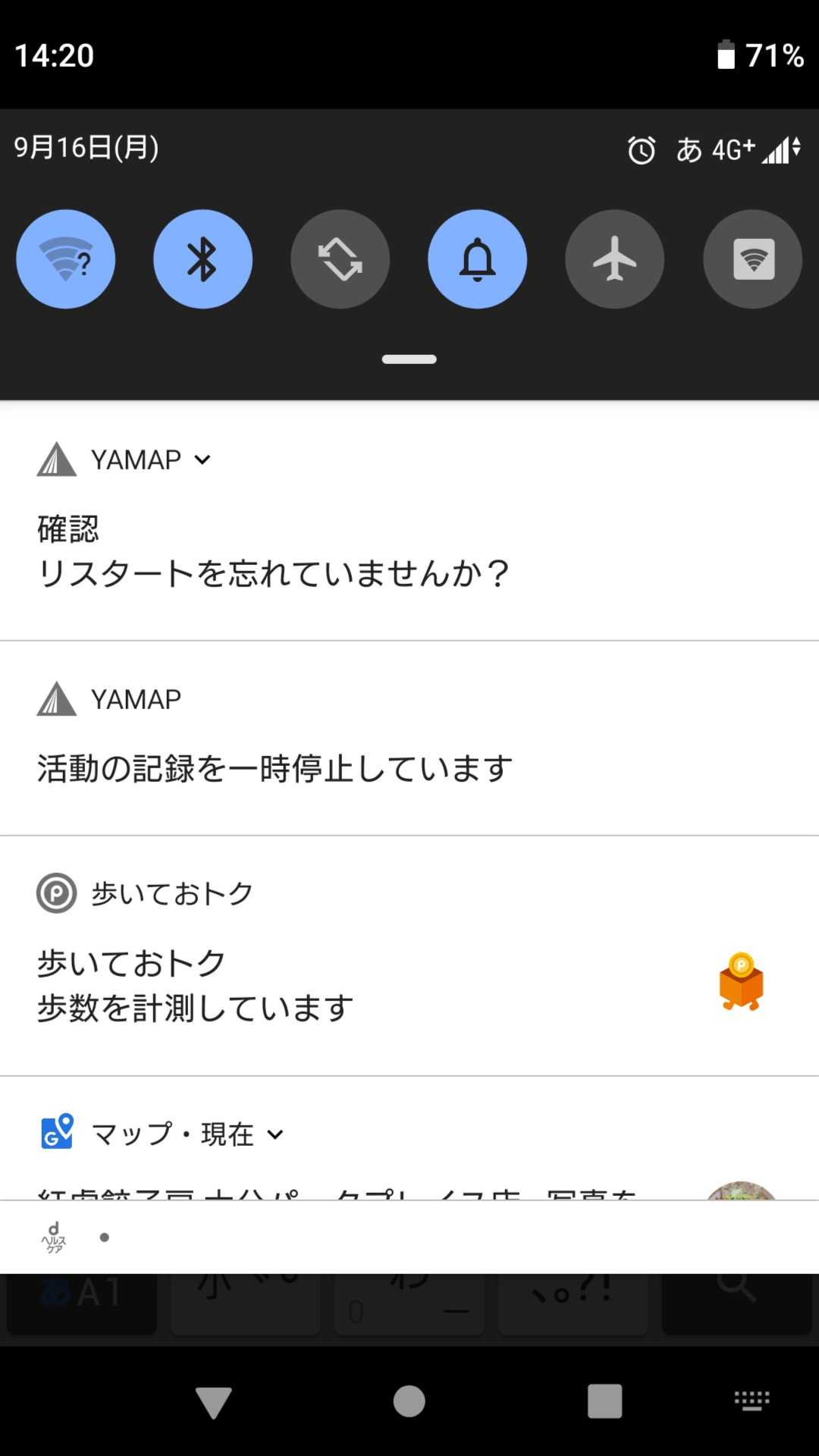Open the 歩いておトク step counting notification
The width and height of the screenshot is (819, 1456).
(x=196, y=986)
